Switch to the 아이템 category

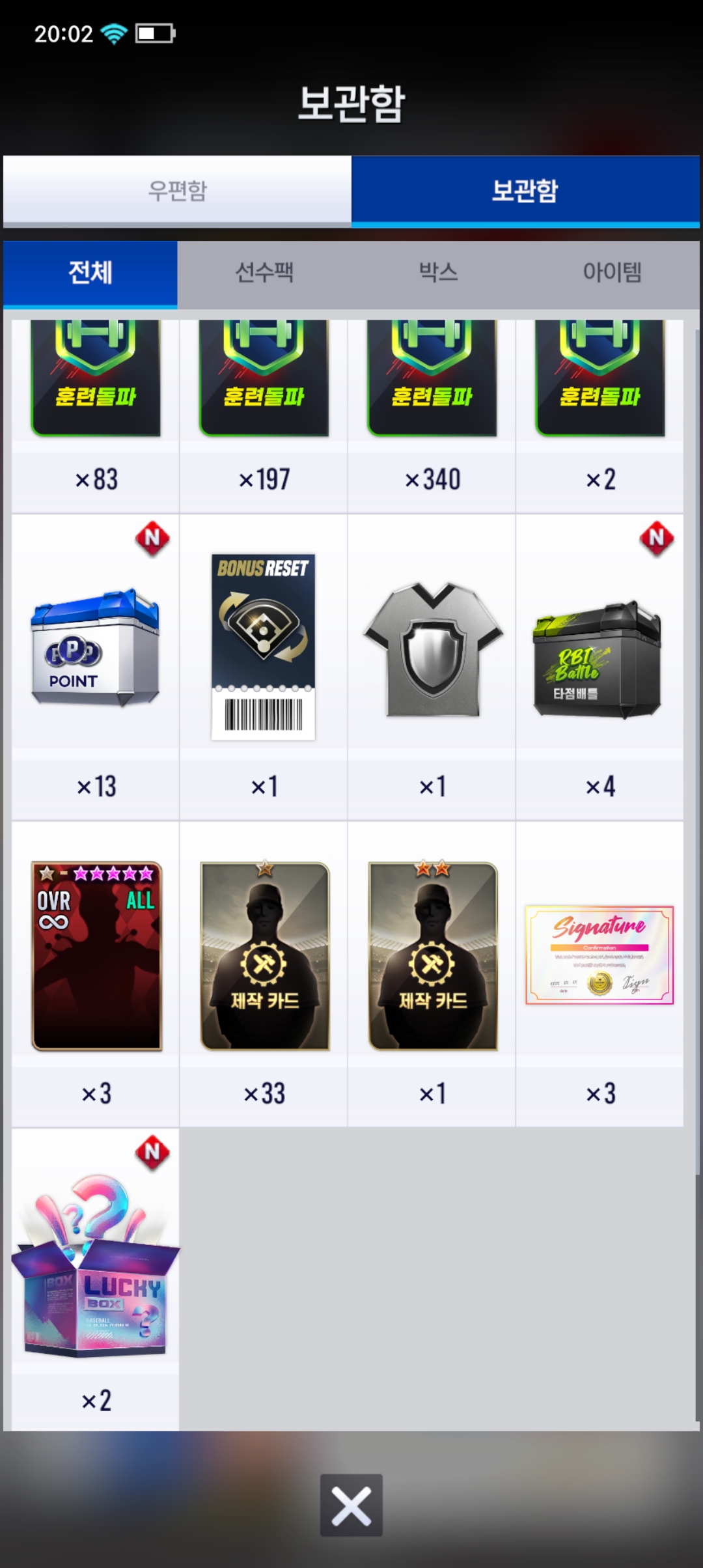tap(612, 272)
